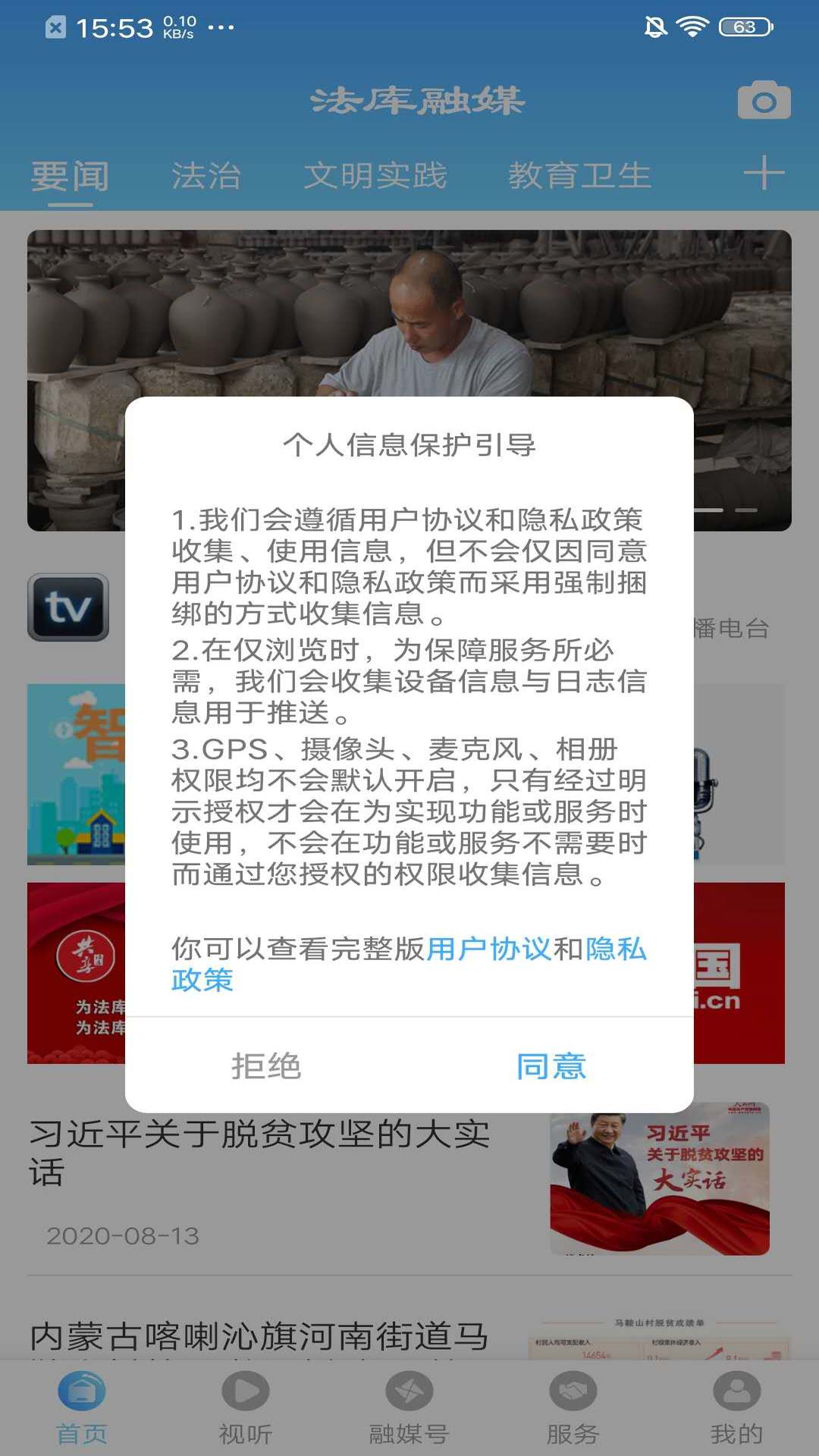Open the tv icon shortcut
Image resolution: width=819 pixels, height=1456 pixels.
click(68, 607)
